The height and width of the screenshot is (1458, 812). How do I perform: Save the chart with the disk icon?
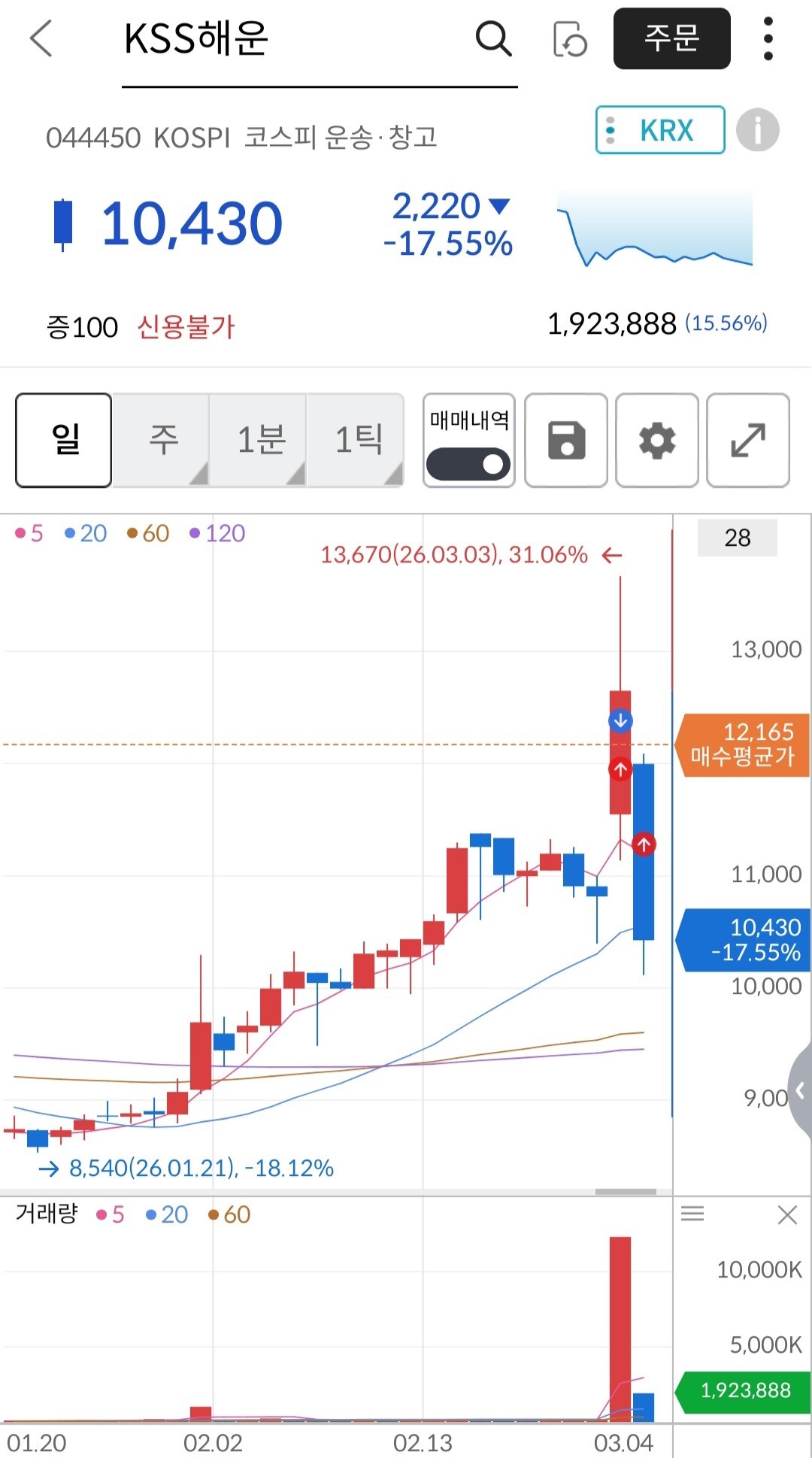[566, 440]
